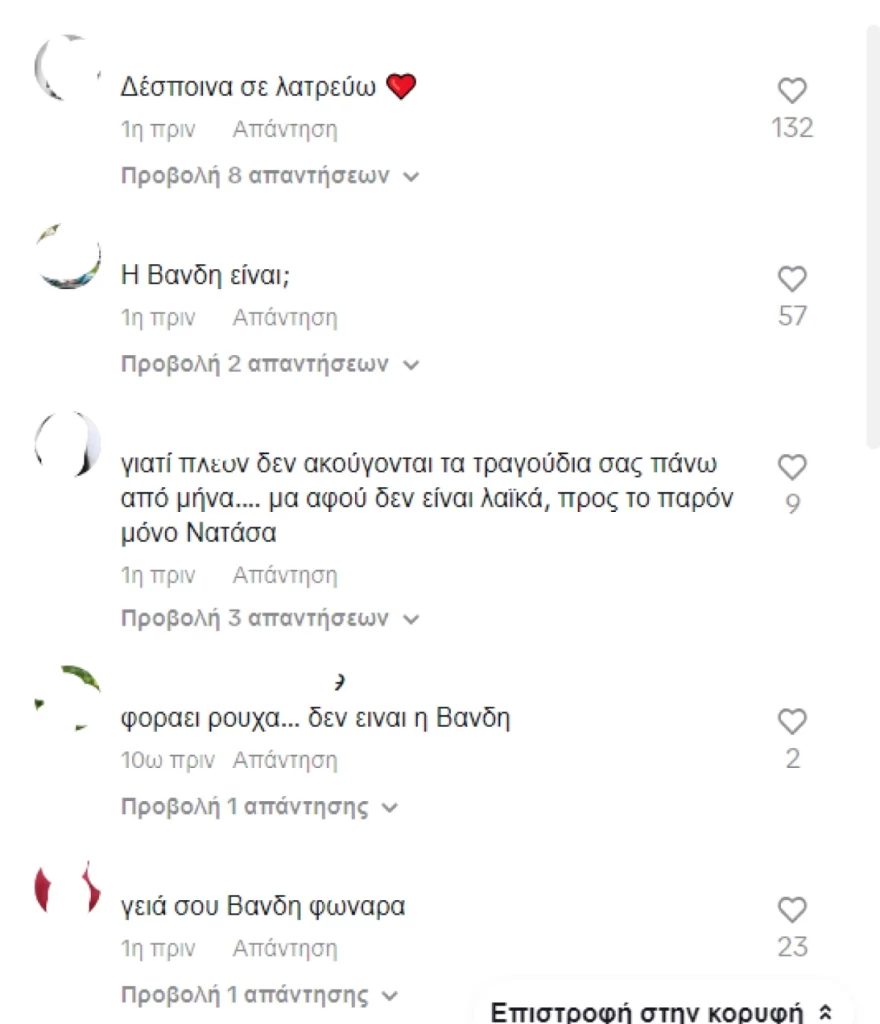Viewport: 880px width, 1024px height.
Task: Click the like heart showing 57 likes
Action: coord(792,278)
